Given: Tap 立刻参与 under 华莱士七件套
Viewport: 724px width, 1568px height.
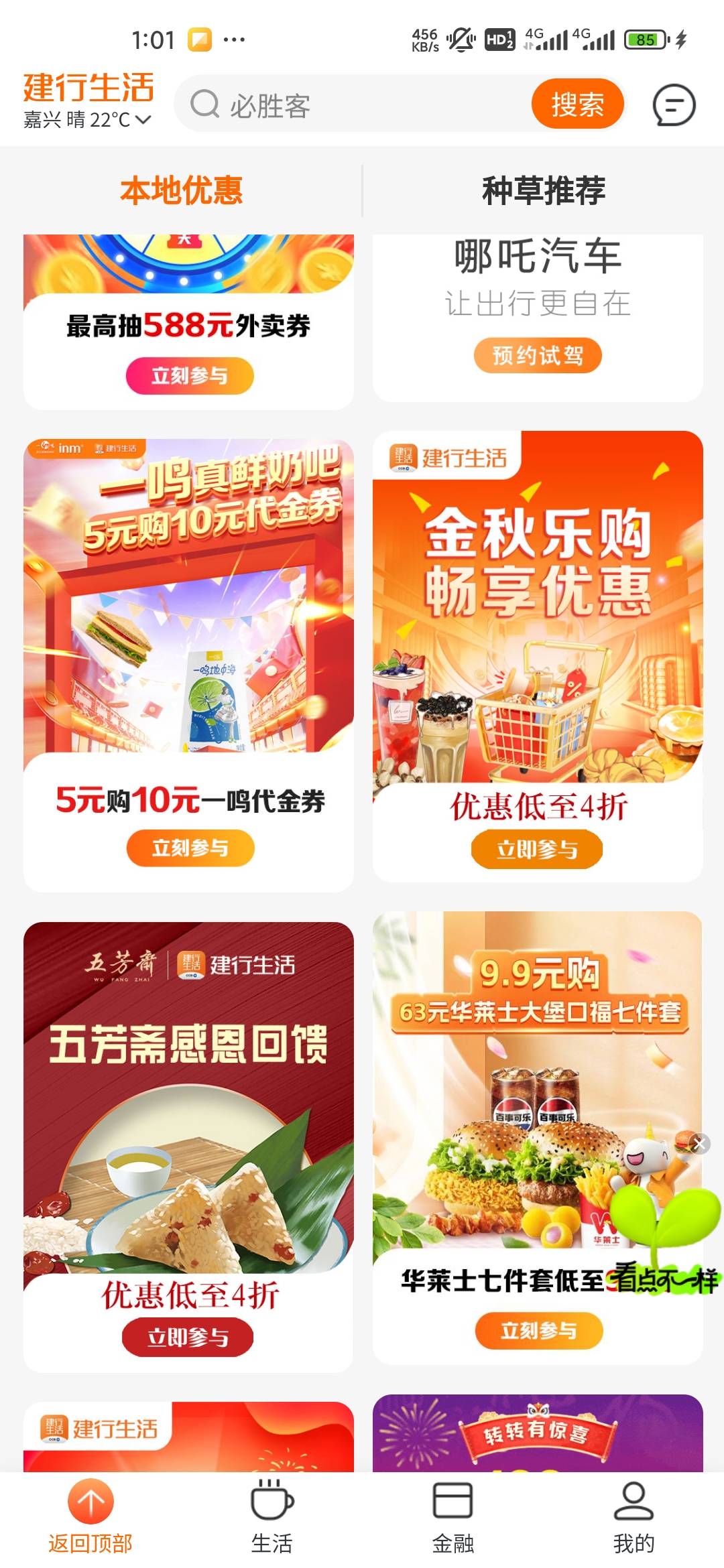Looking at the screenshot, I should coord(539,1330).
